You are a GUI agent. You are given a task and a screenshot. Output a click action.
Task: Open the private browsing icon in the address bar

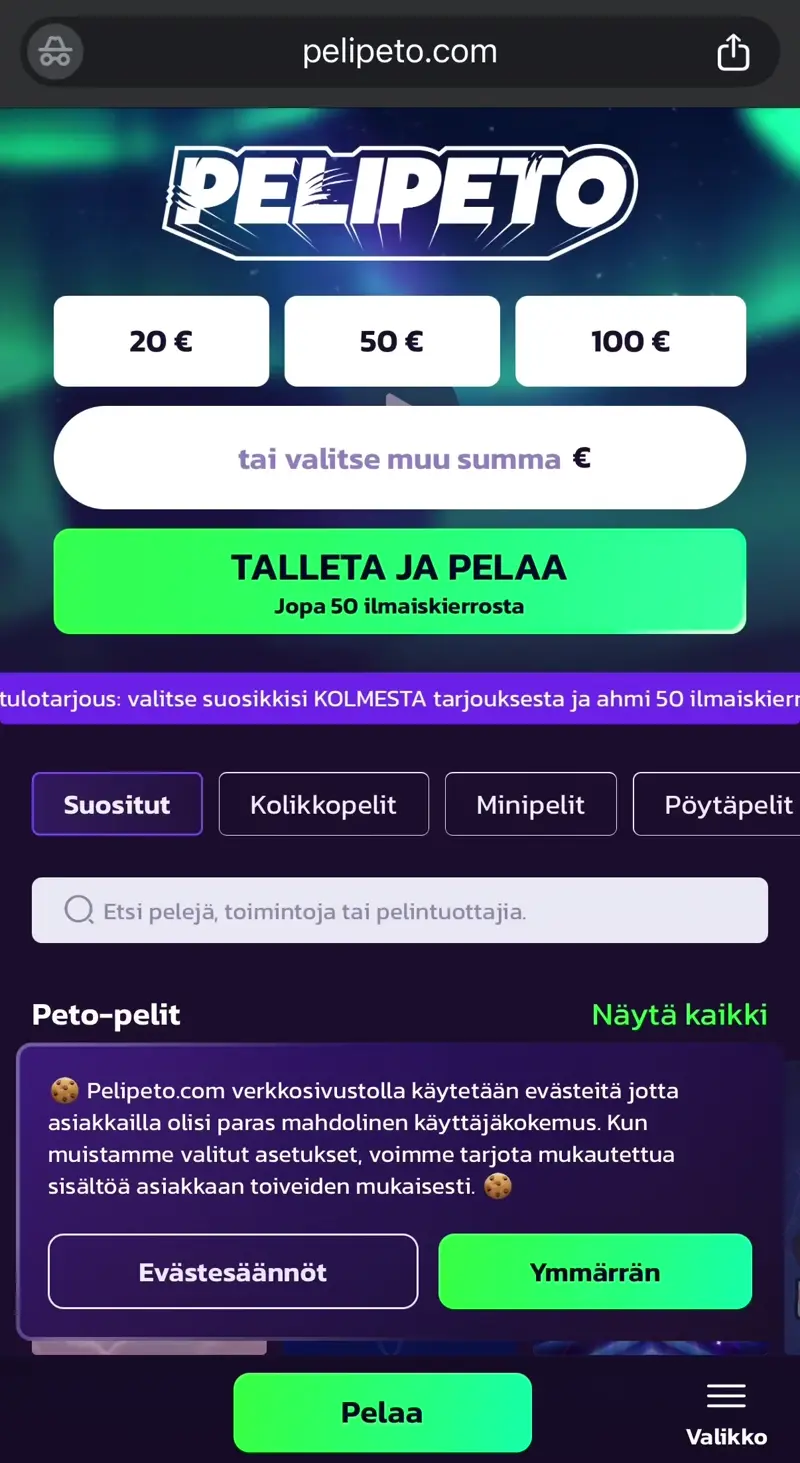point(55,52)
